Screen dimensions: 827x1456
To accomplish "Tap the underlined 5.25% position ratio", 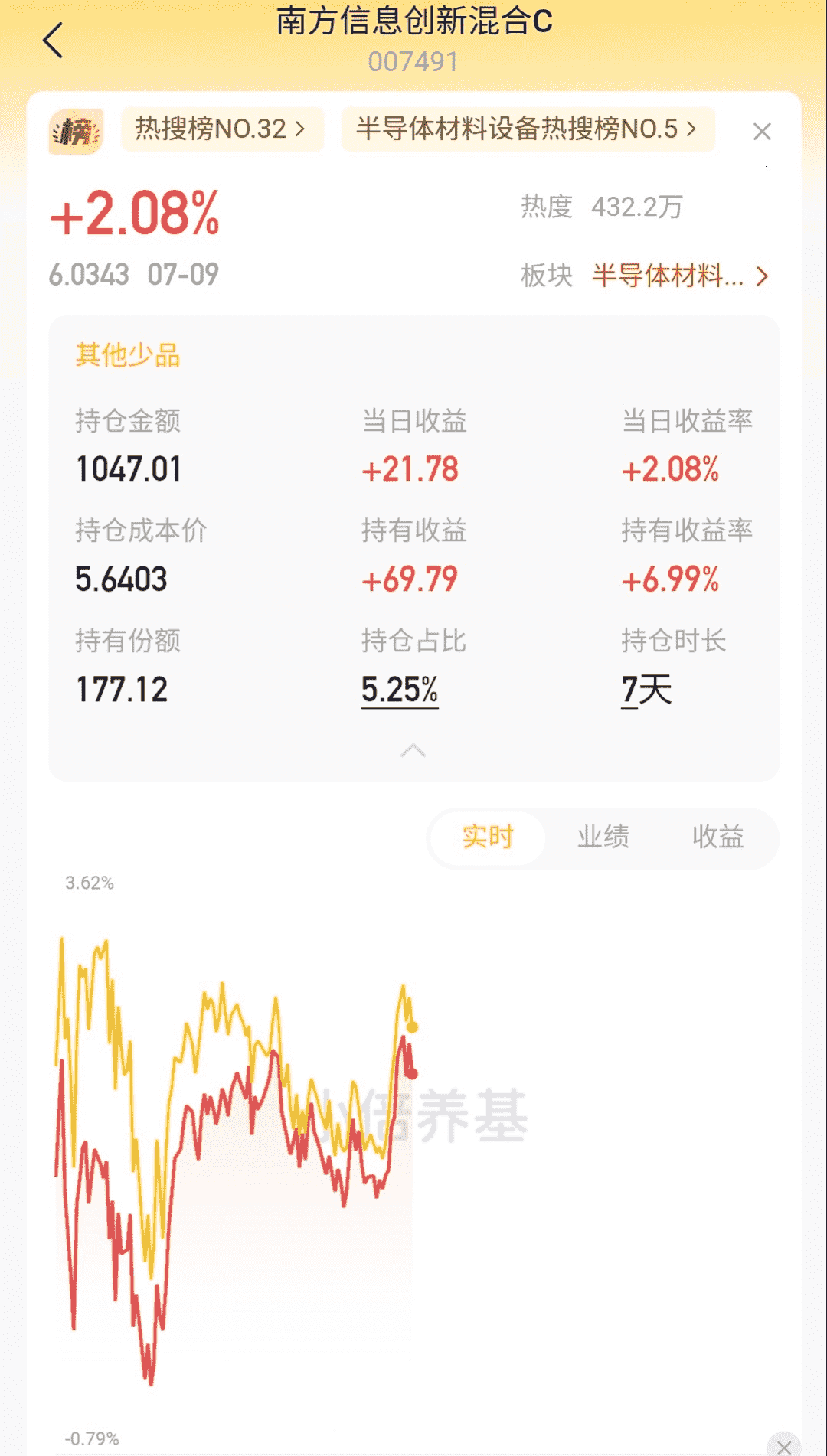I will (400, 690).
